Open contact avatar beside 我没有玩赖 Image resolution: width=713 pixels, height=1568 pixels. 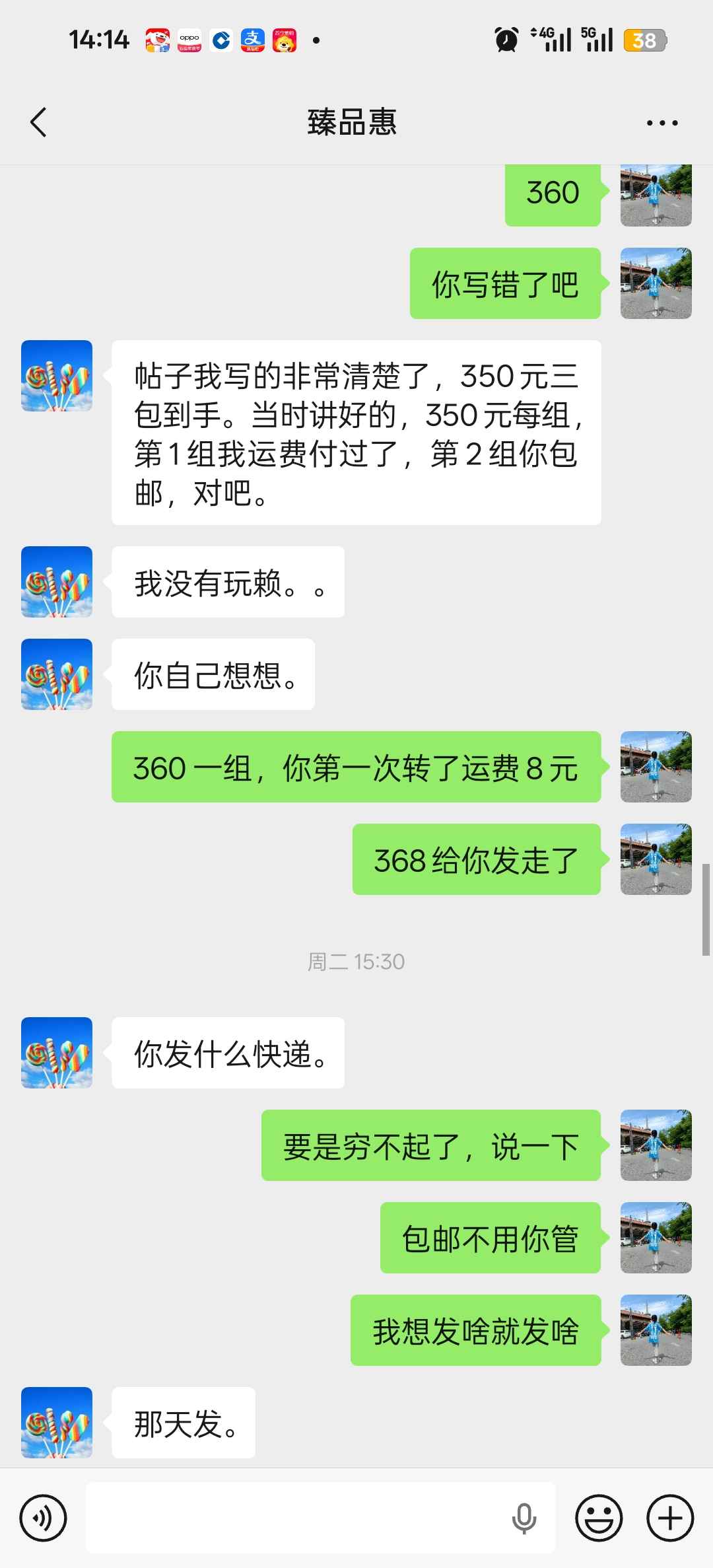pos(57,582)
